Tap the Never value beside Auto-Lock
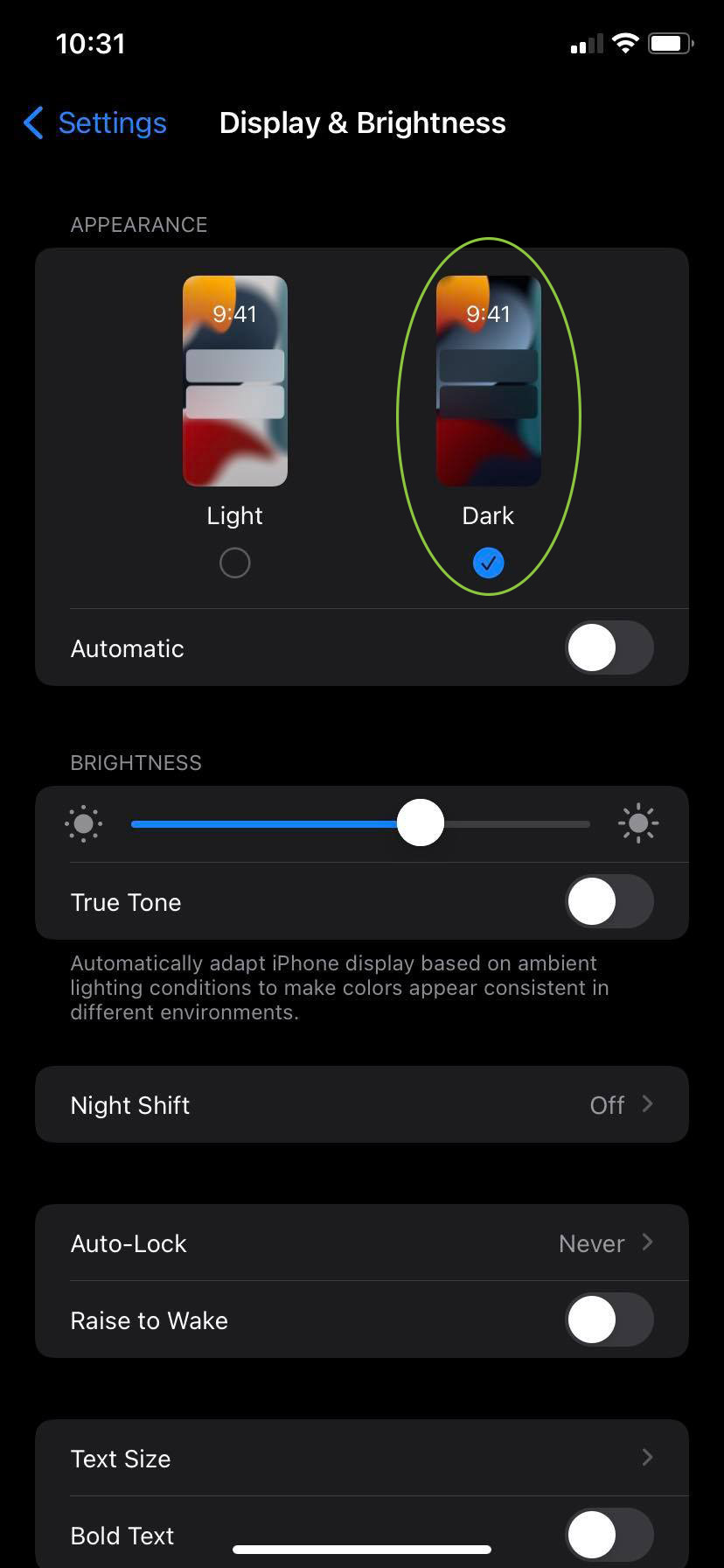The width and height of the screenshot is (724, 1568). [x=591, y=1242]
